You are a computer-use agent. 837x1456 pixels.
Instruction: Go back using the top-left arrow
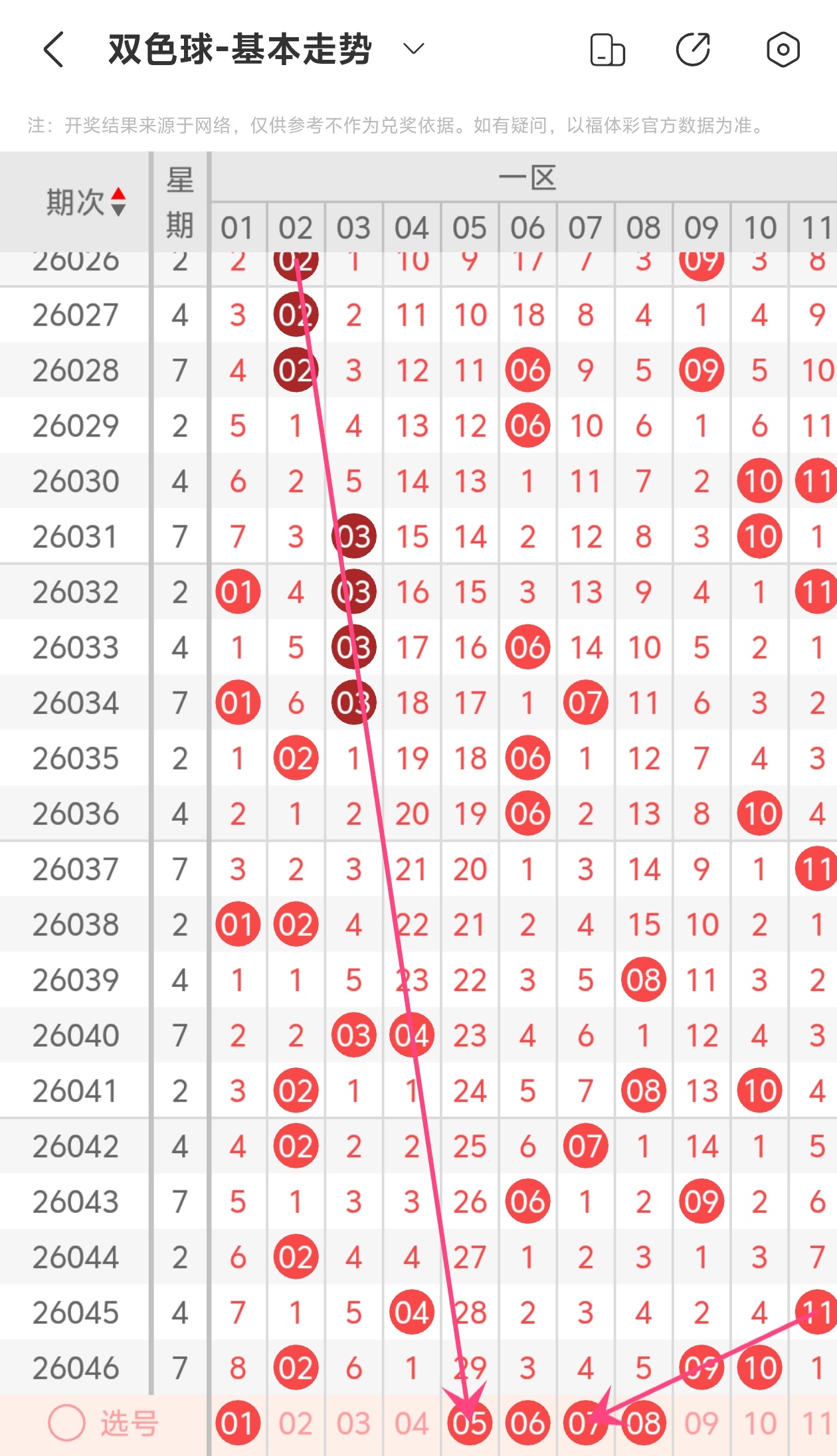point(54,49)
